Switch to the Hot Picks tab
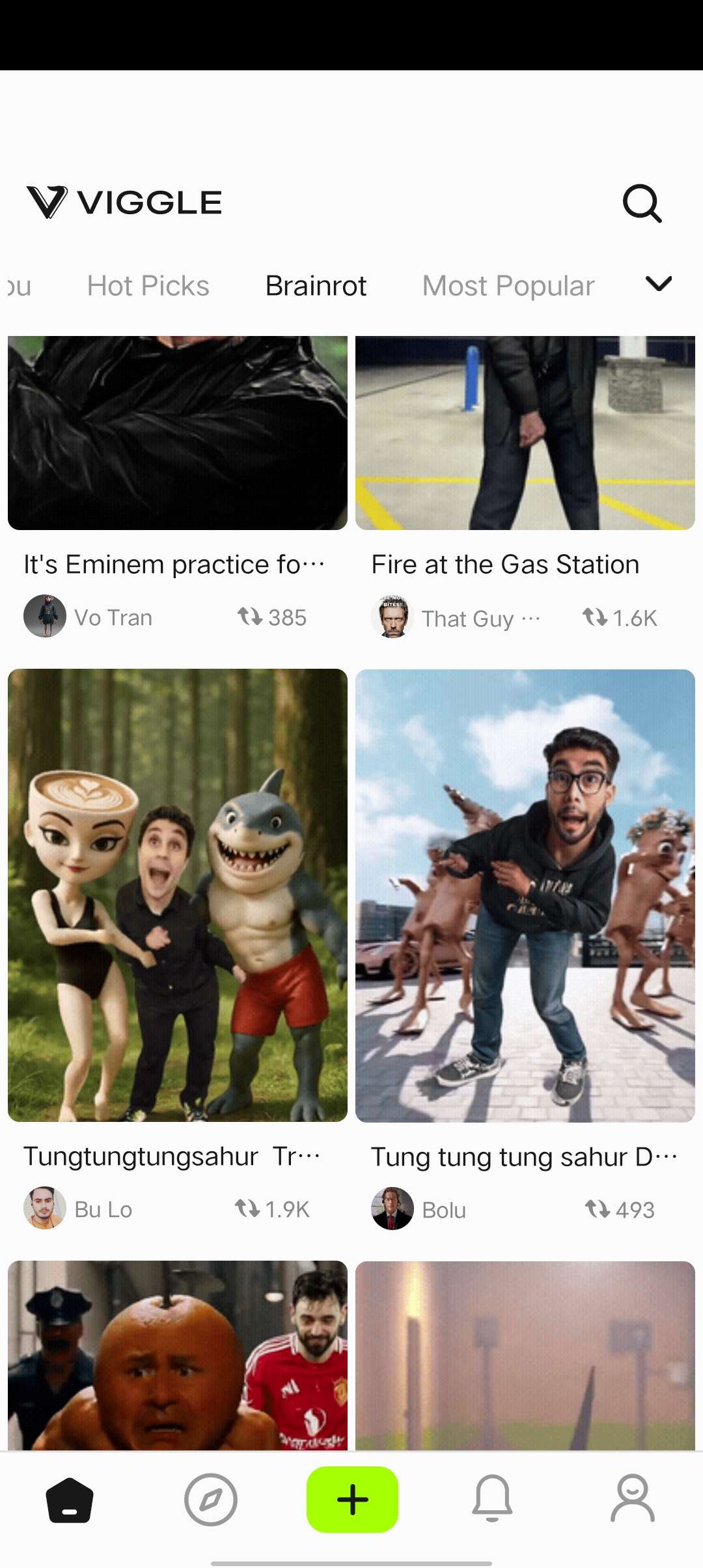Viewport: 703px width, 1568px height. click(x=148, y=286)
